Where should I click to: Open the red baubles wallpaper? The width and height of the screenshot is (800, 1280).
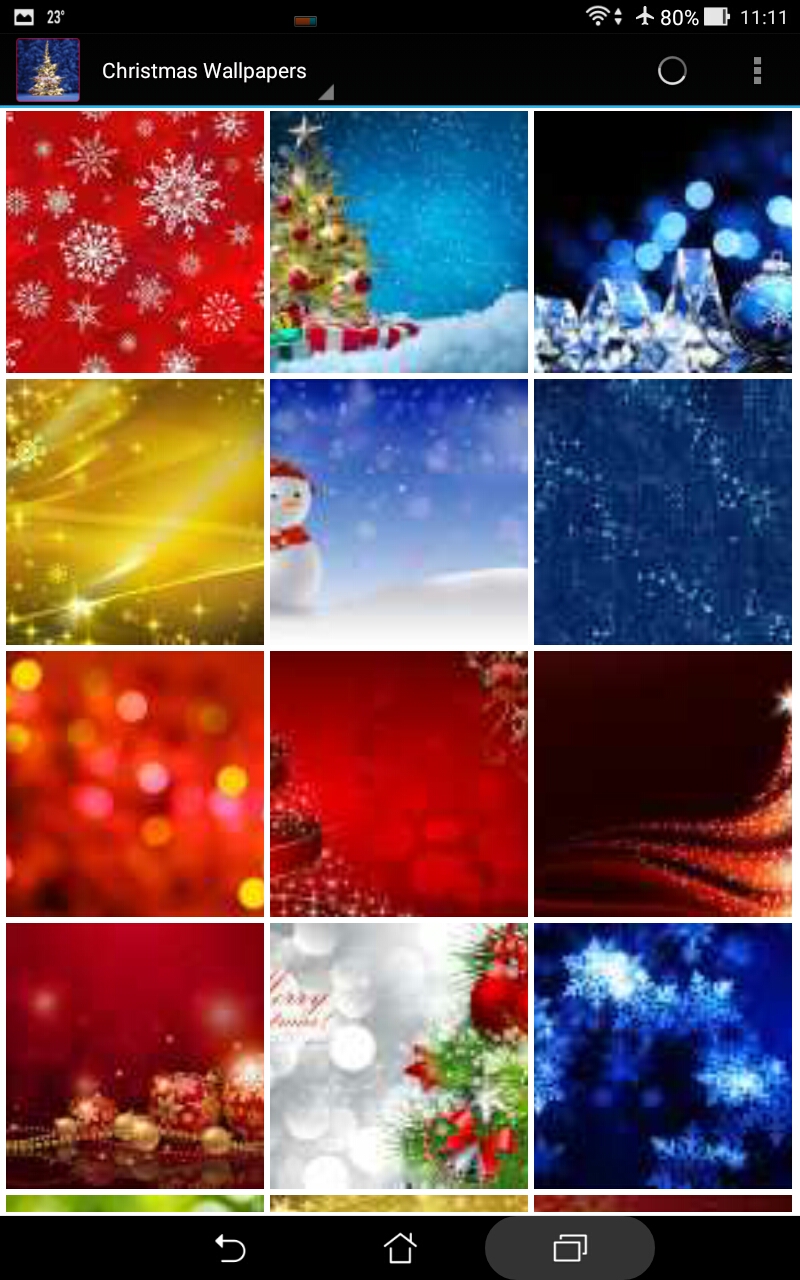tap(134, 1054)
